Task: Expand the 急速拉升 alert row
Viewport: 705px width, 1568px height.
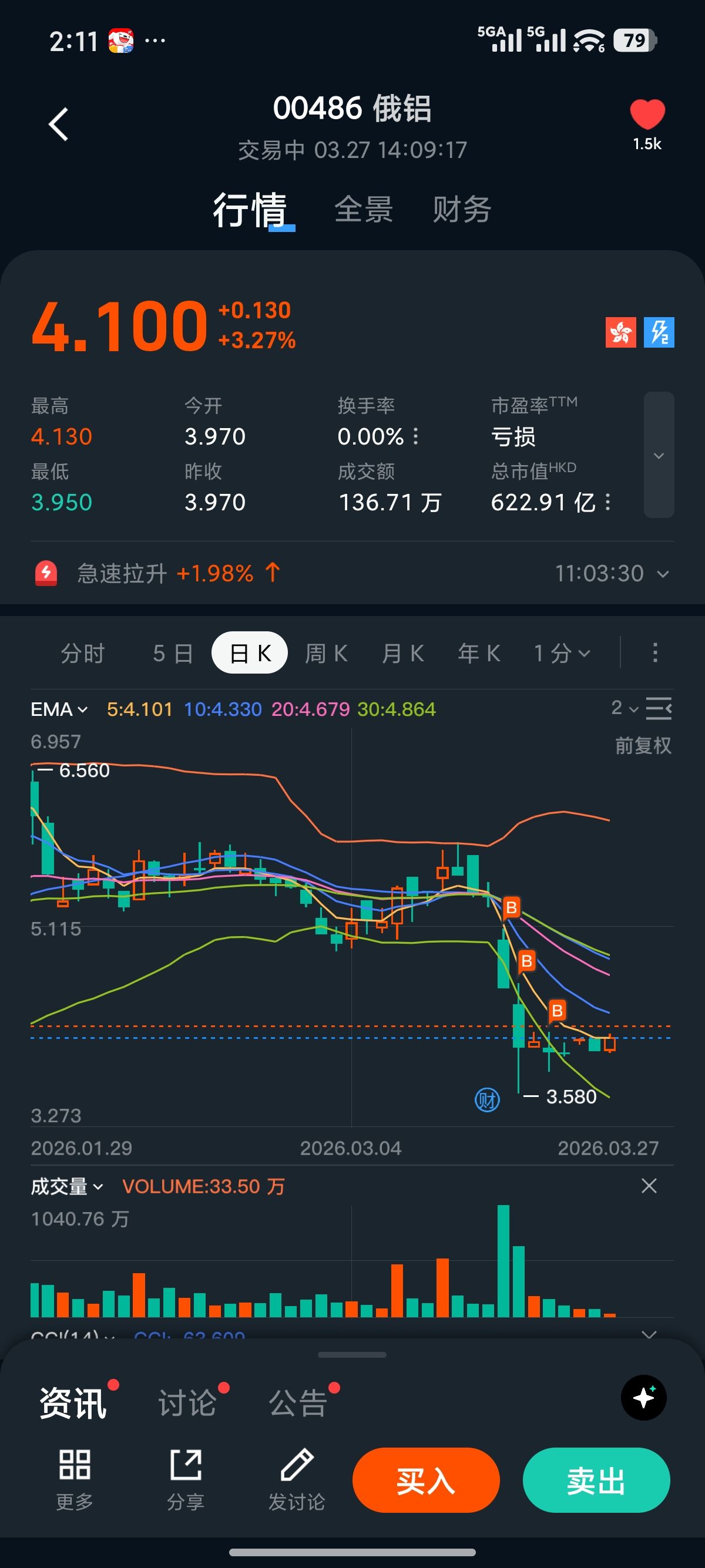Action: point(662,573)
